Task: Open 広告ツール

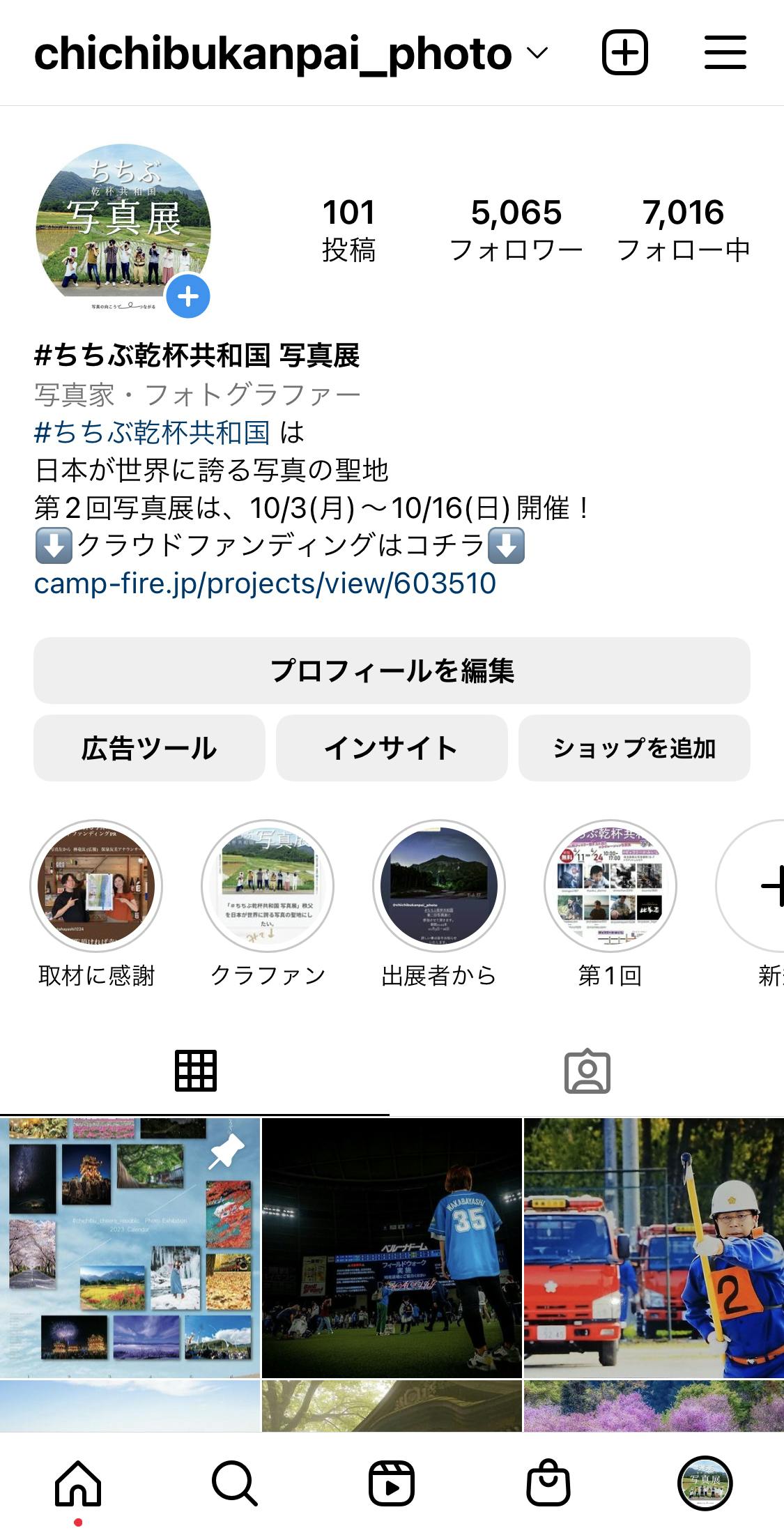Action: point(149,748)
